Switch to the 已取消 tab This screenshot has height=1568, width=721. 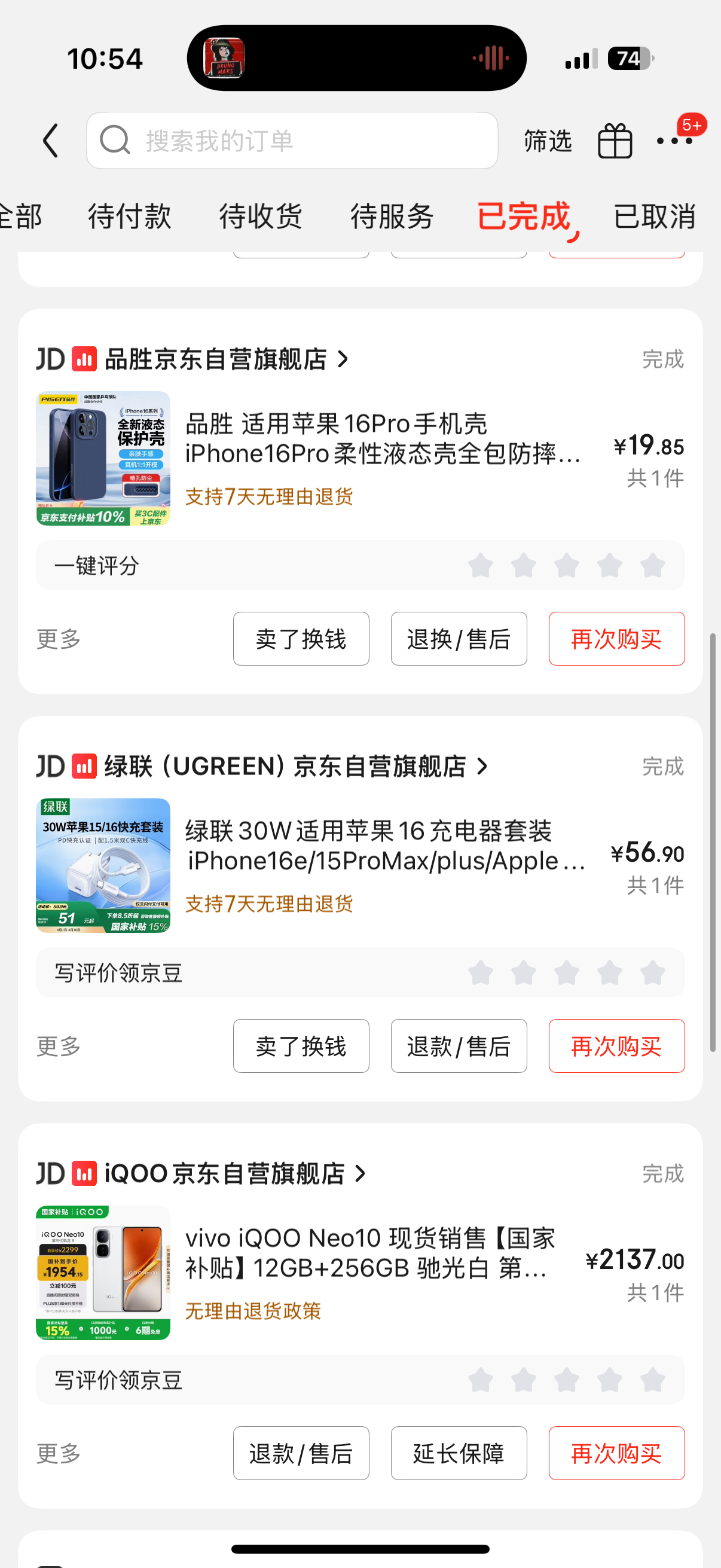click(654, 216)
